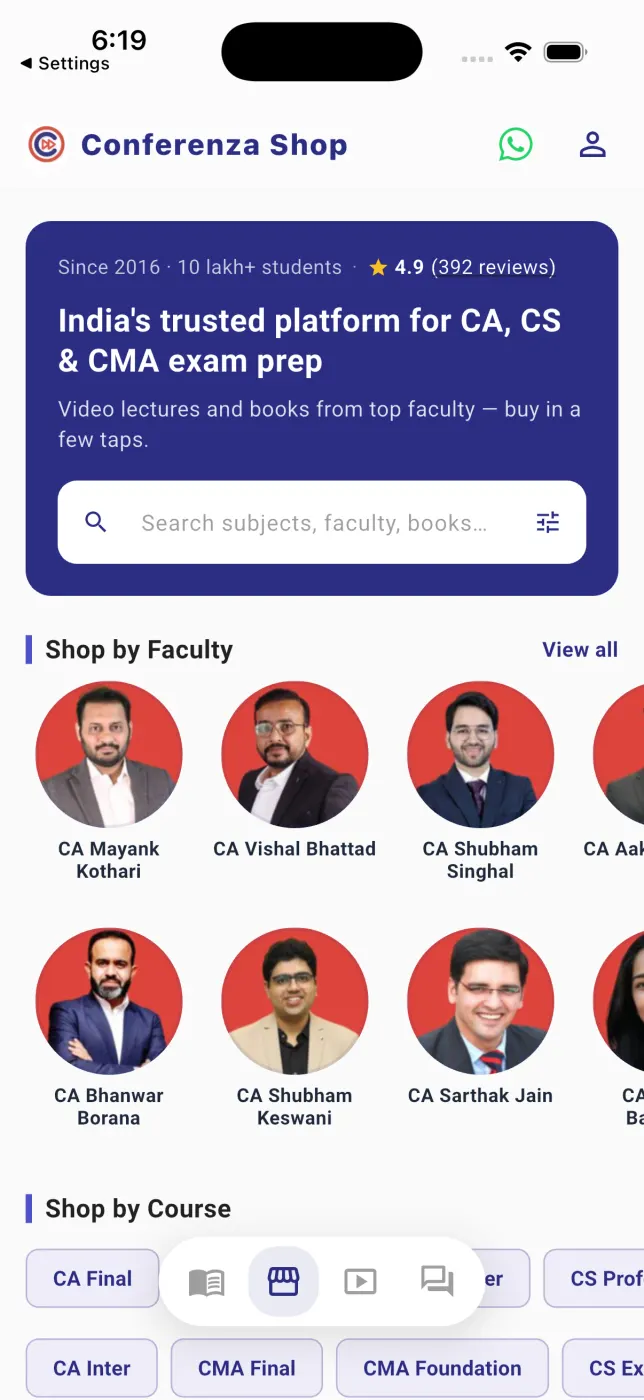The width and height of the screenshot is (644, 1400).
Task: Tap the search subjects, faculty, books field
Action: 322,522
